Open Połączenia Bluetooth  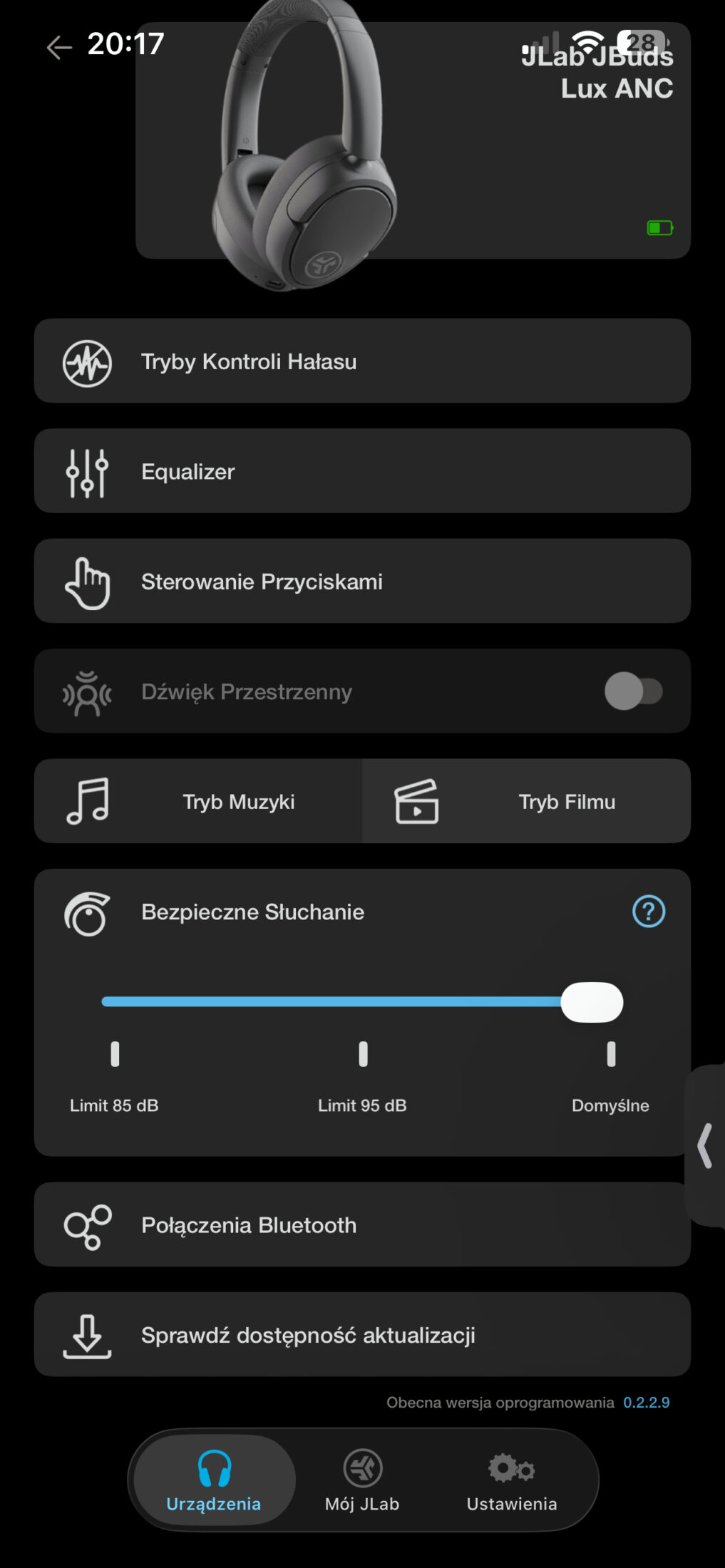tap(362, 1225)
